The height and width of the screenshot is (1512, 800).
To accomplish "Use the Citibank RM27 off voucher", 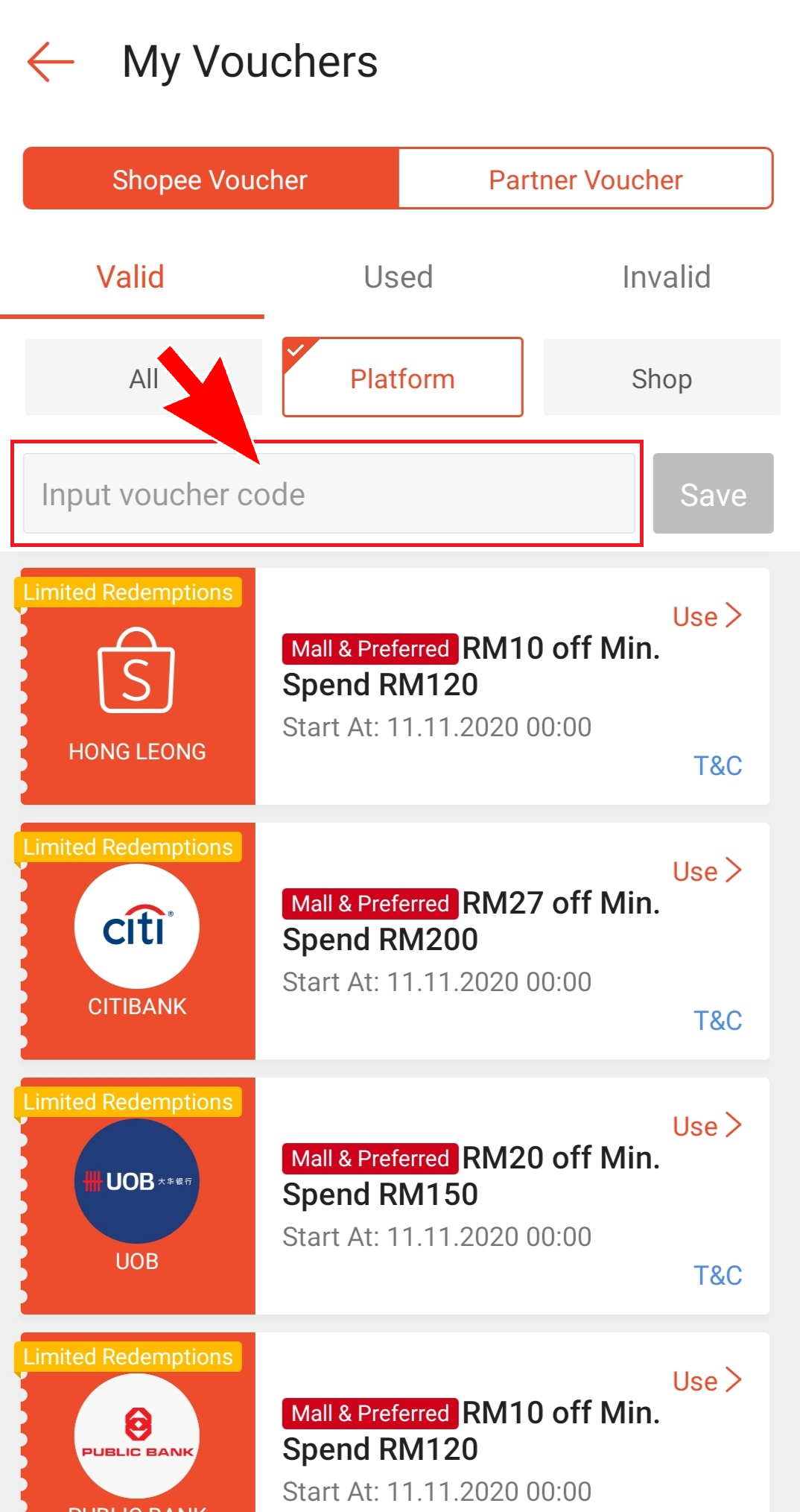I will coord(706,871).
